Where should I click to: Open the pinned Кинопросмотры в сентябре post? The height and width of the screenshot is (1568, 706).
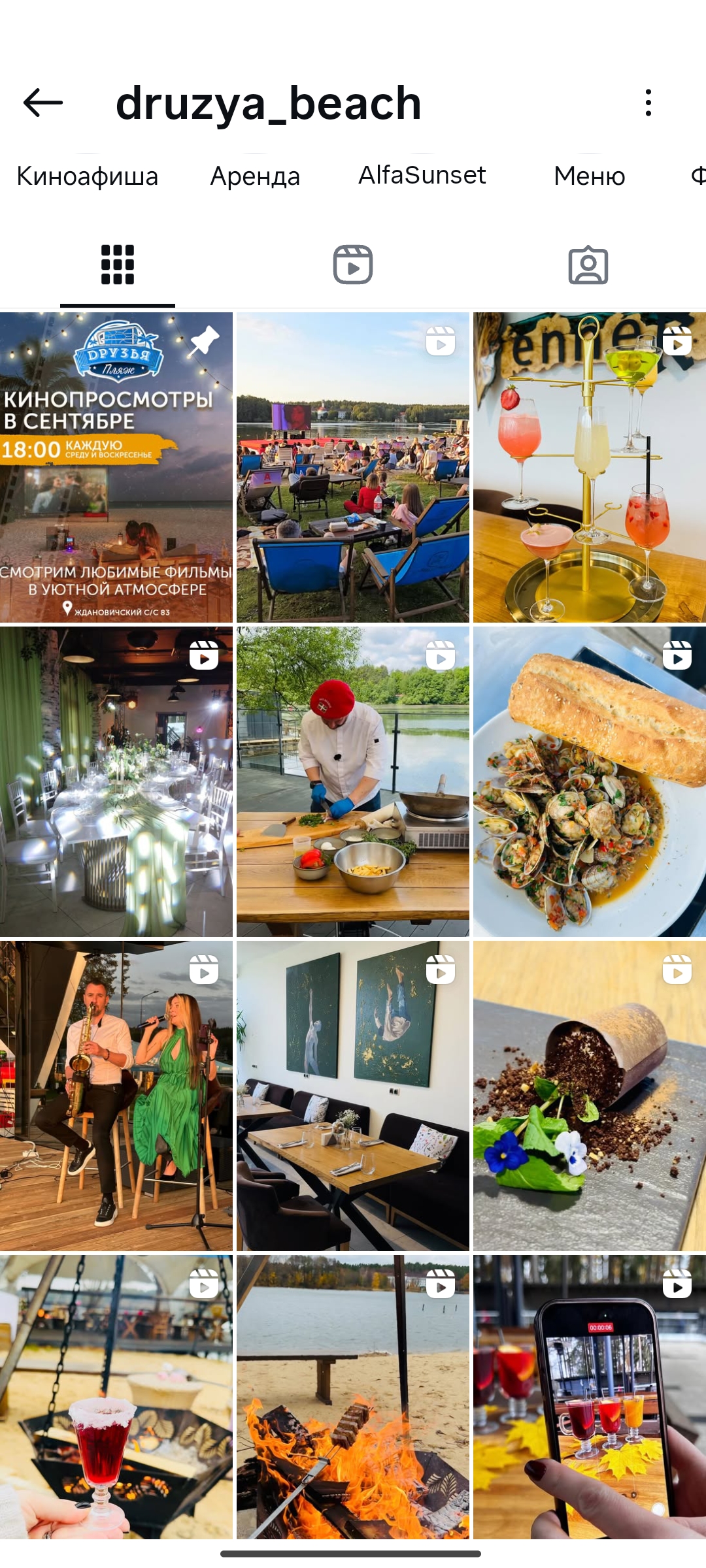[116, 467]
